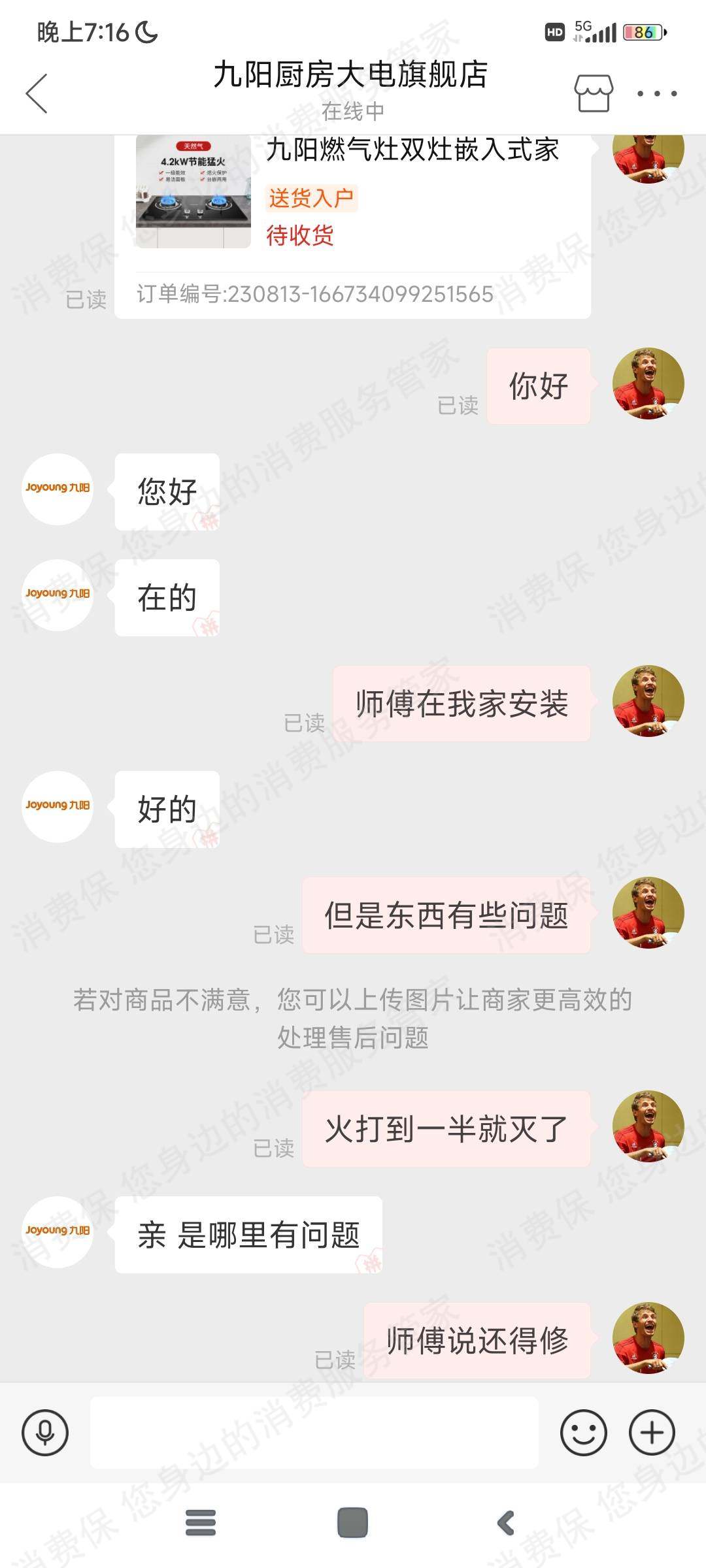
Task: Open the store page icon
Action: (594, 93)
